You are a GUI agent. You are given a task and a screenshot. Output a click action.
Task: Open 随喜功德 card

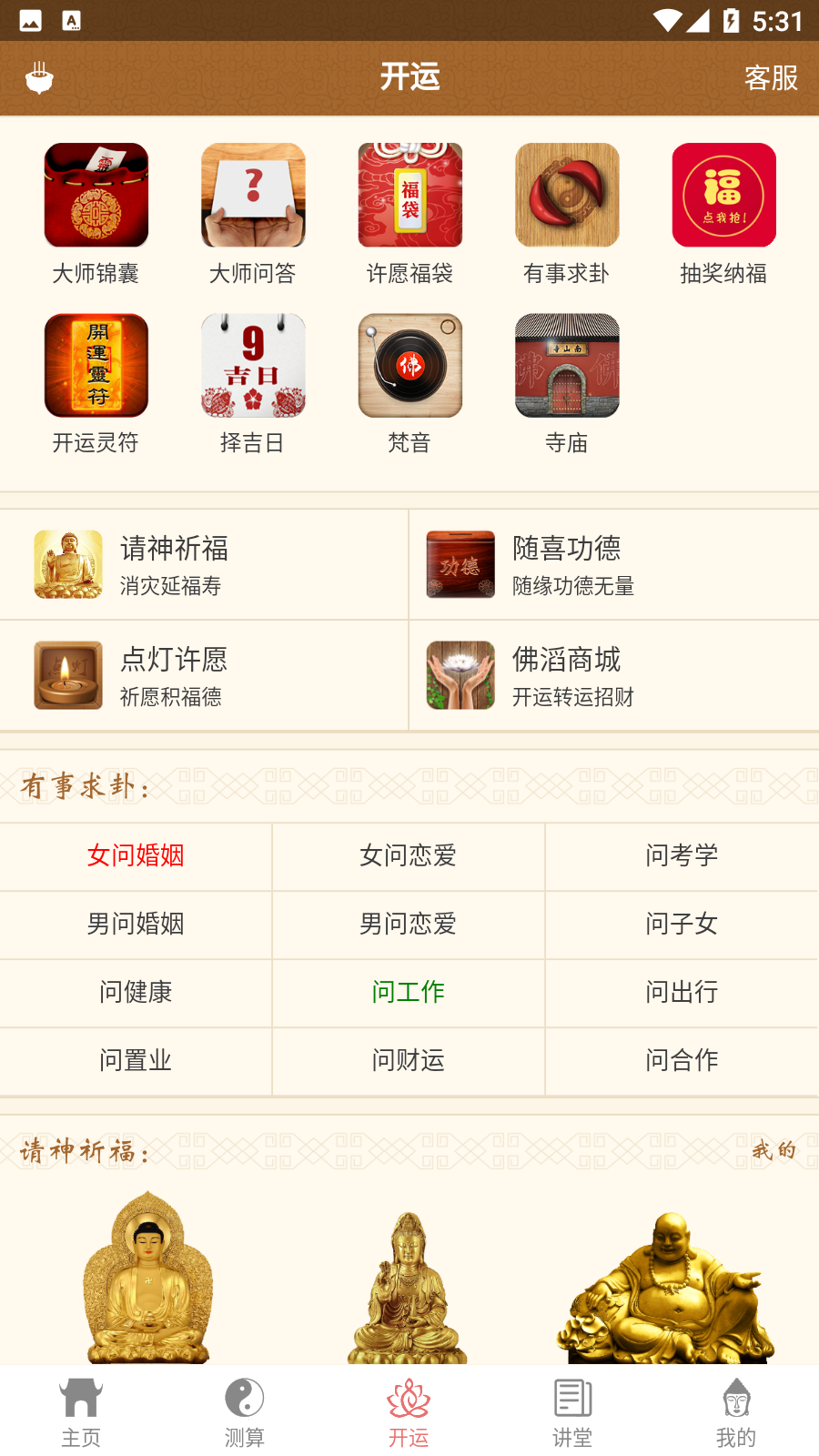point(613,565)
